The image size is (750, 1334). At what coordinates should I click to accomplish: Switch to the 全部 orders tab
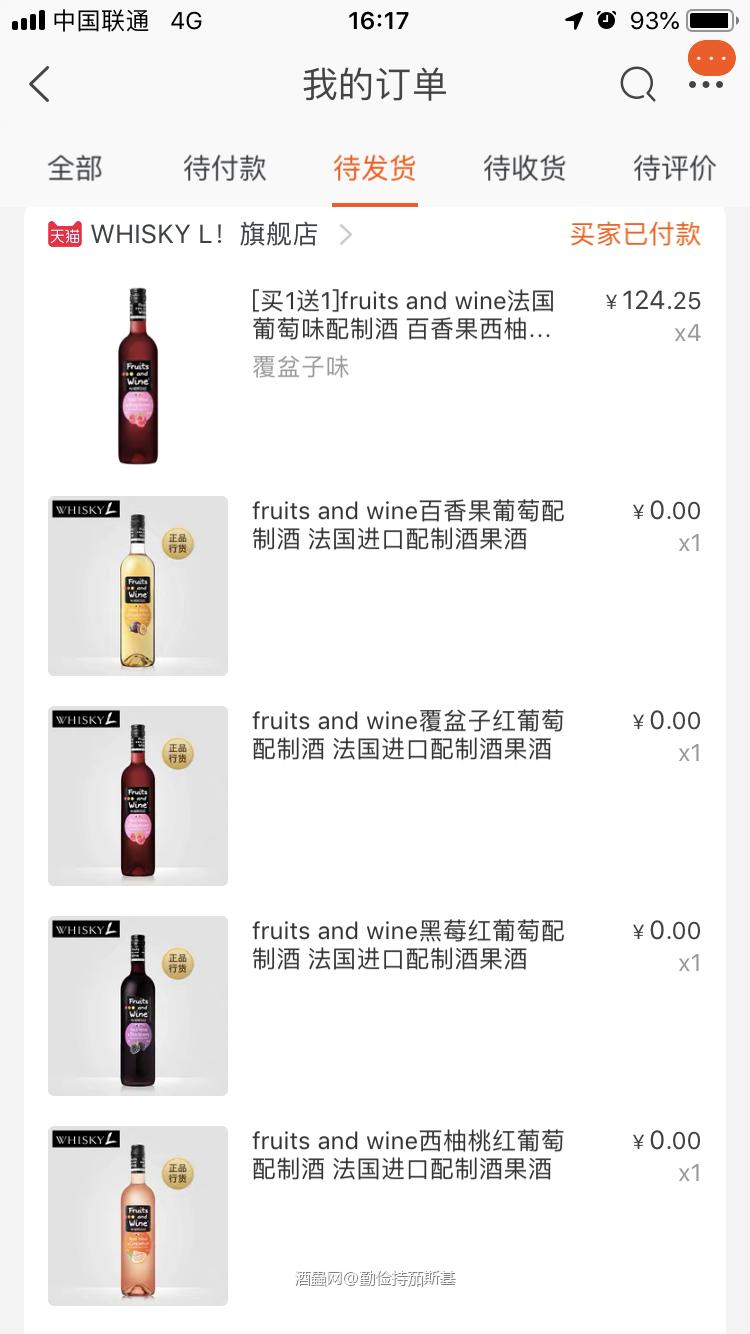point(76,169)
